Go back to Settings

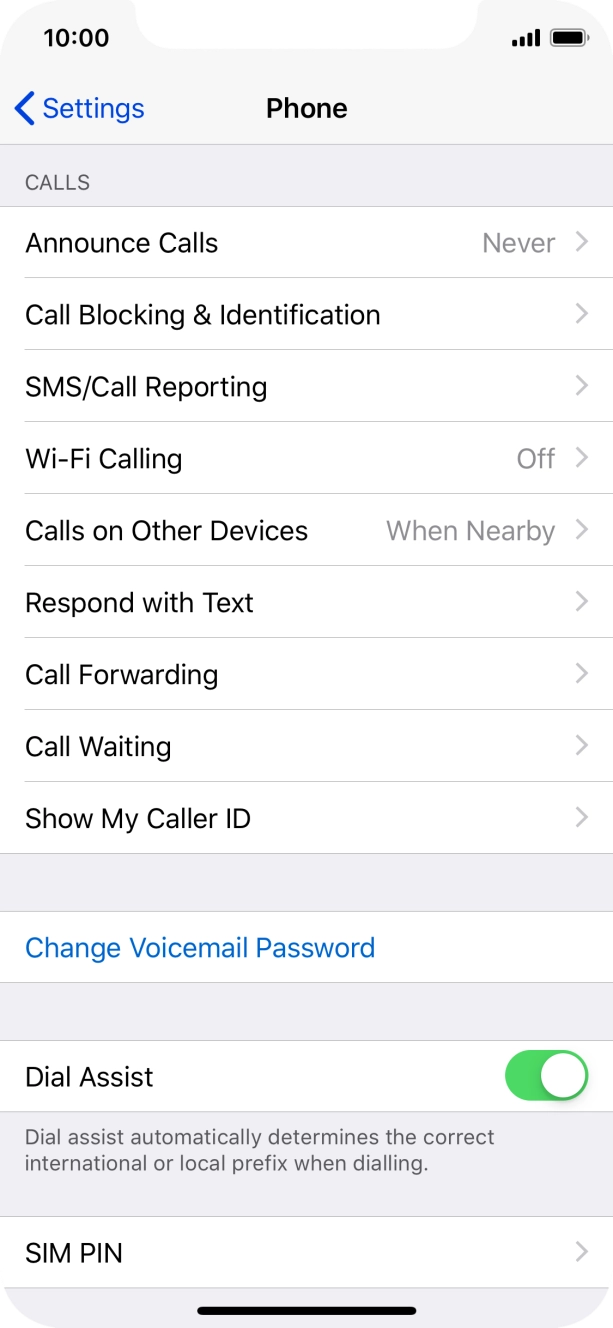tap(80, 108)
